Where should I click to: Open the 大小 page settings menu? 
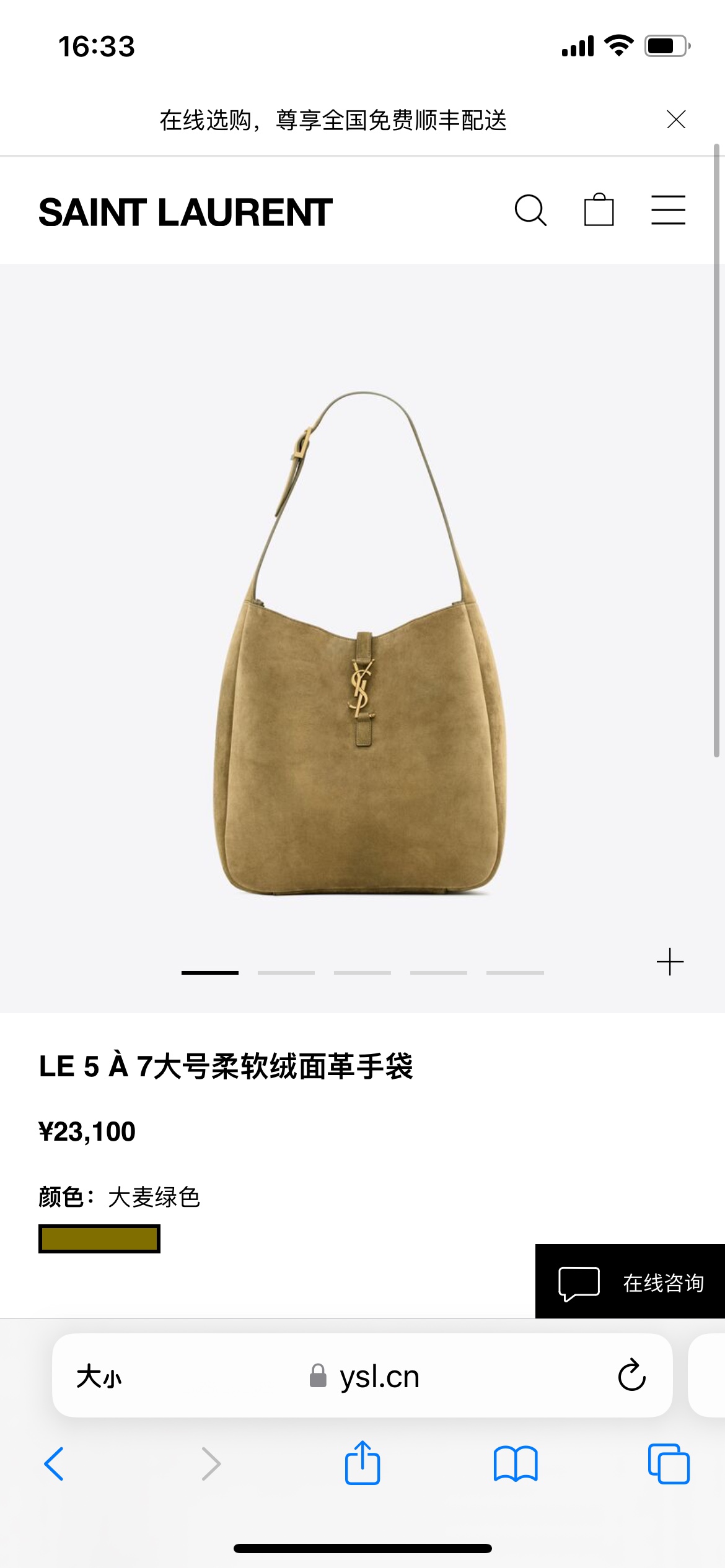[99, 1377]
